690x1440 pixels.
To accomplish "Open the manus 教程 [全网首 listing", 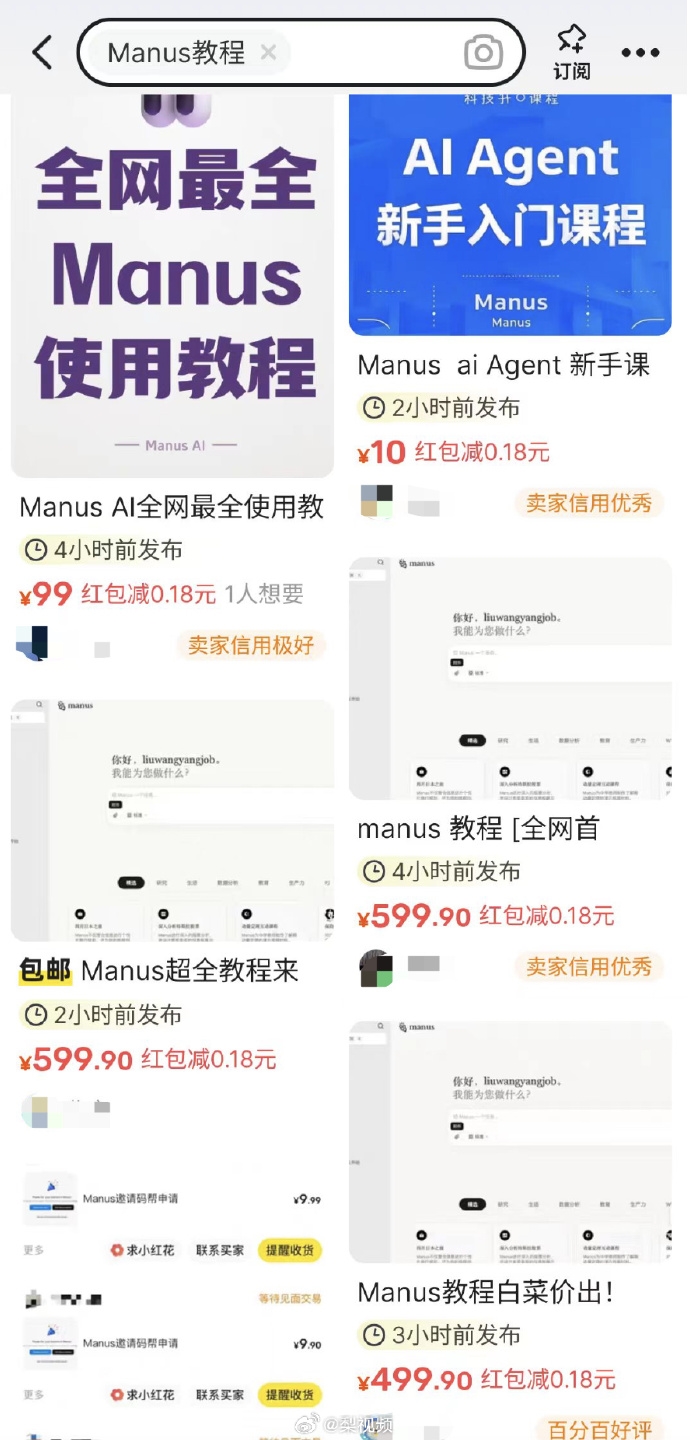I will 479,829.
